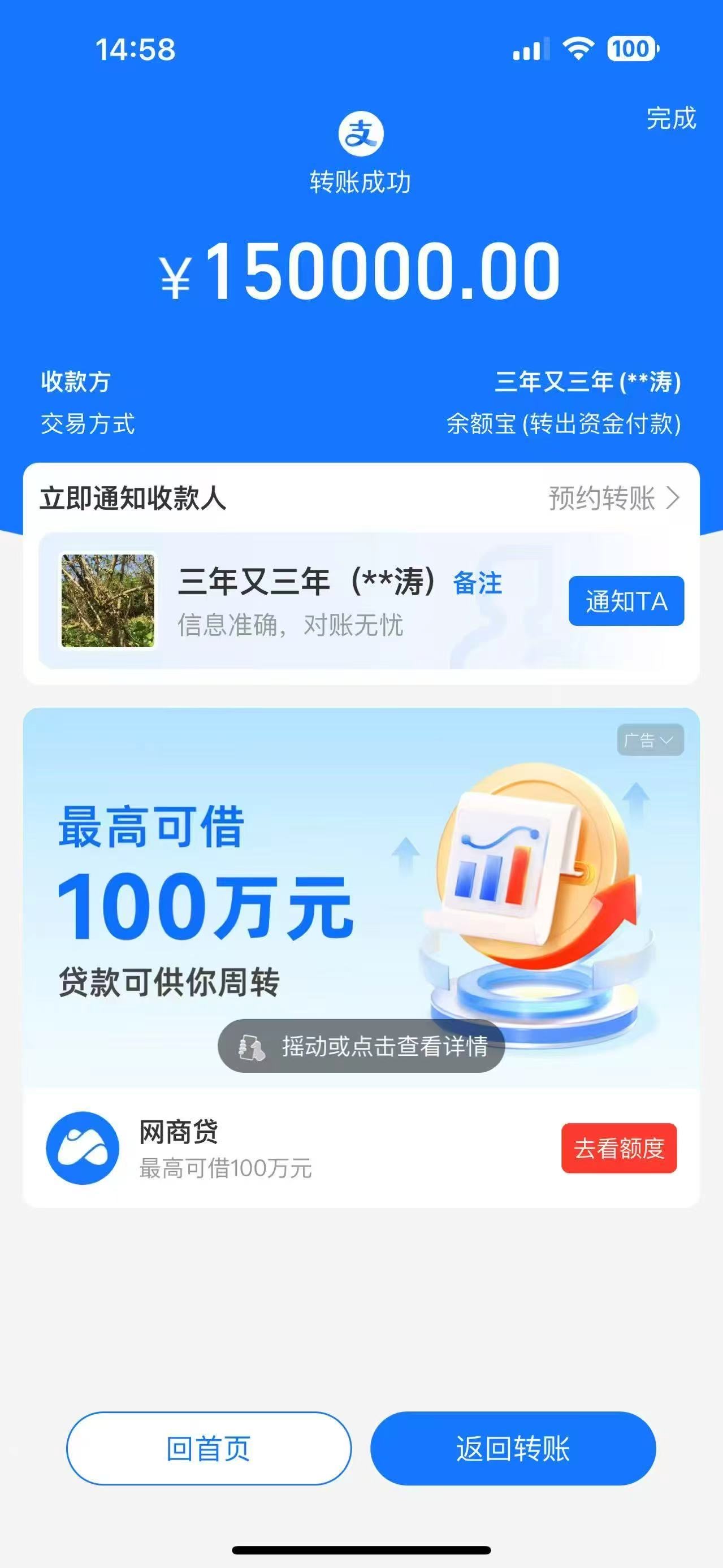Screen dimensions: 723x1568
Task: Go back to home via 回首页
Action: tap(209, 1449)
